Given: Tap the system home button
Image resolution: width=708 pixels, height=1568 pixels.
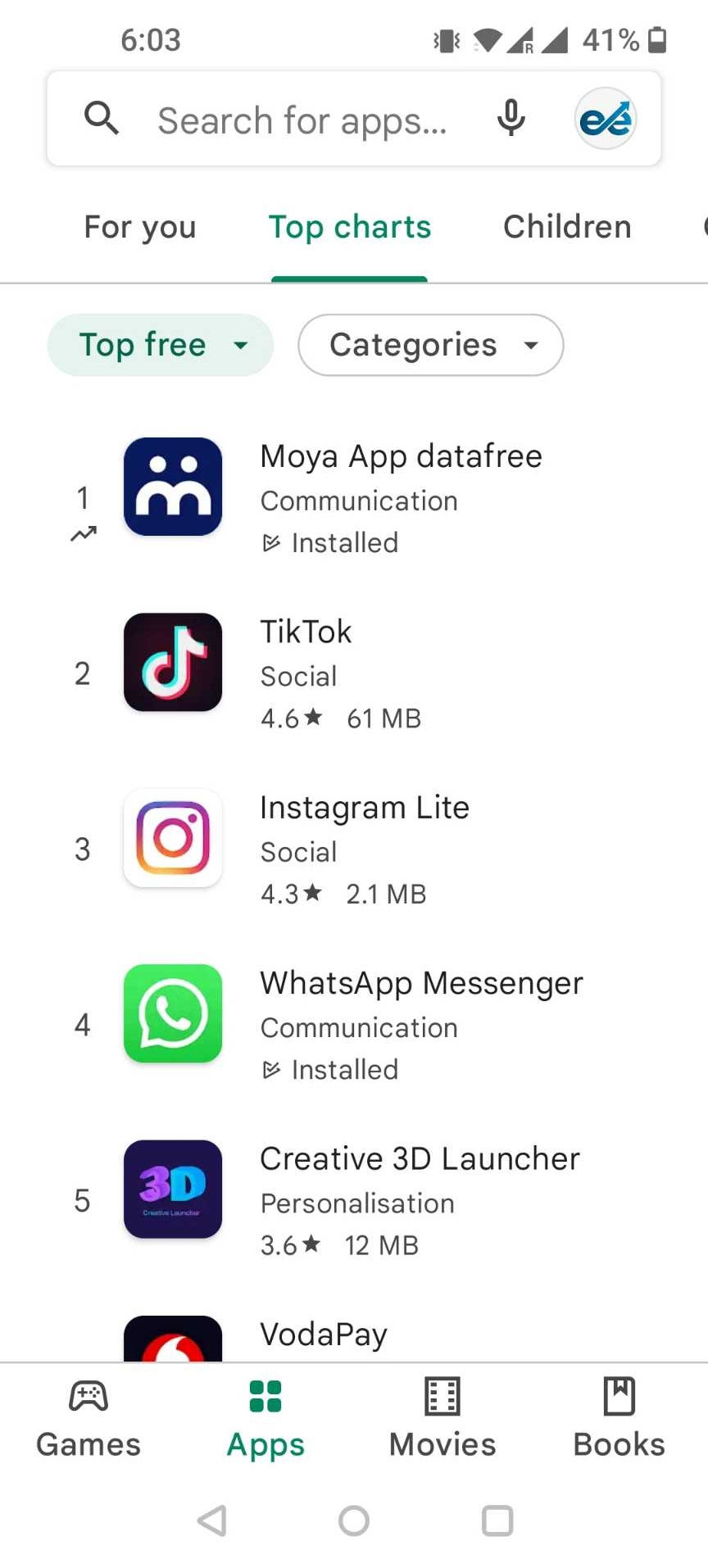Looking at the screenshot, I should tap(354, 1520).
